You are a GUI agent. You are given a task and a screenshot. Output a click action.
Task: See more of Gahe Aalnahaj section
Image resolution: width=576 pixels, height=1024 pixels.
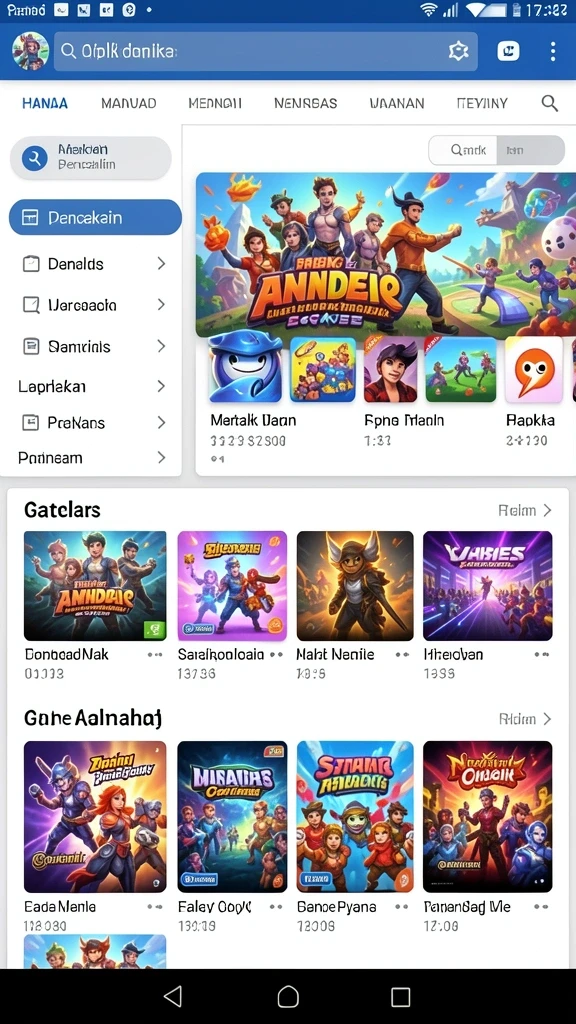(x=525, y=719)
